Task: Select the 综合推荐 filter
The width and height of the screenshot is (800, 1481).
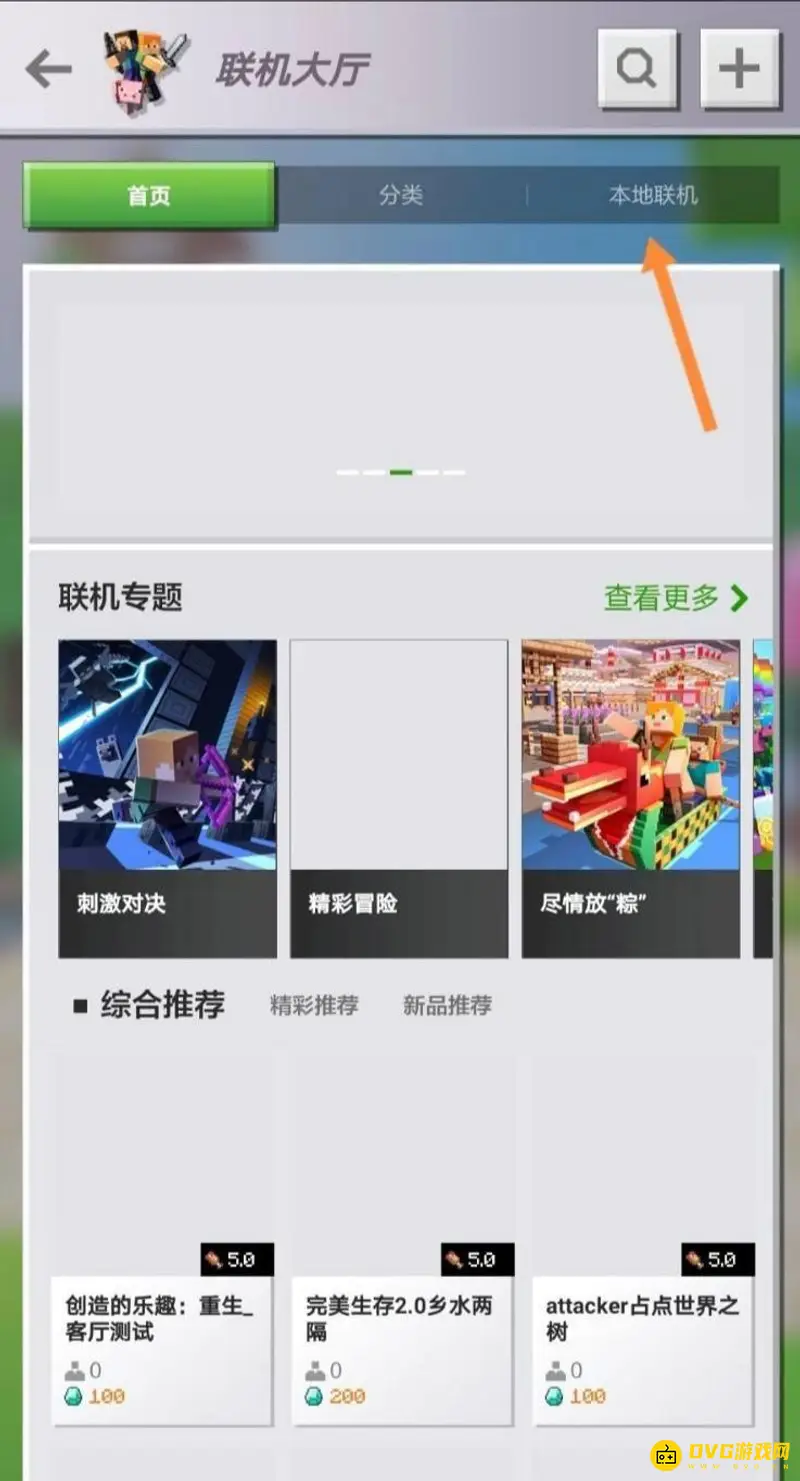Action: (162, 1005)
